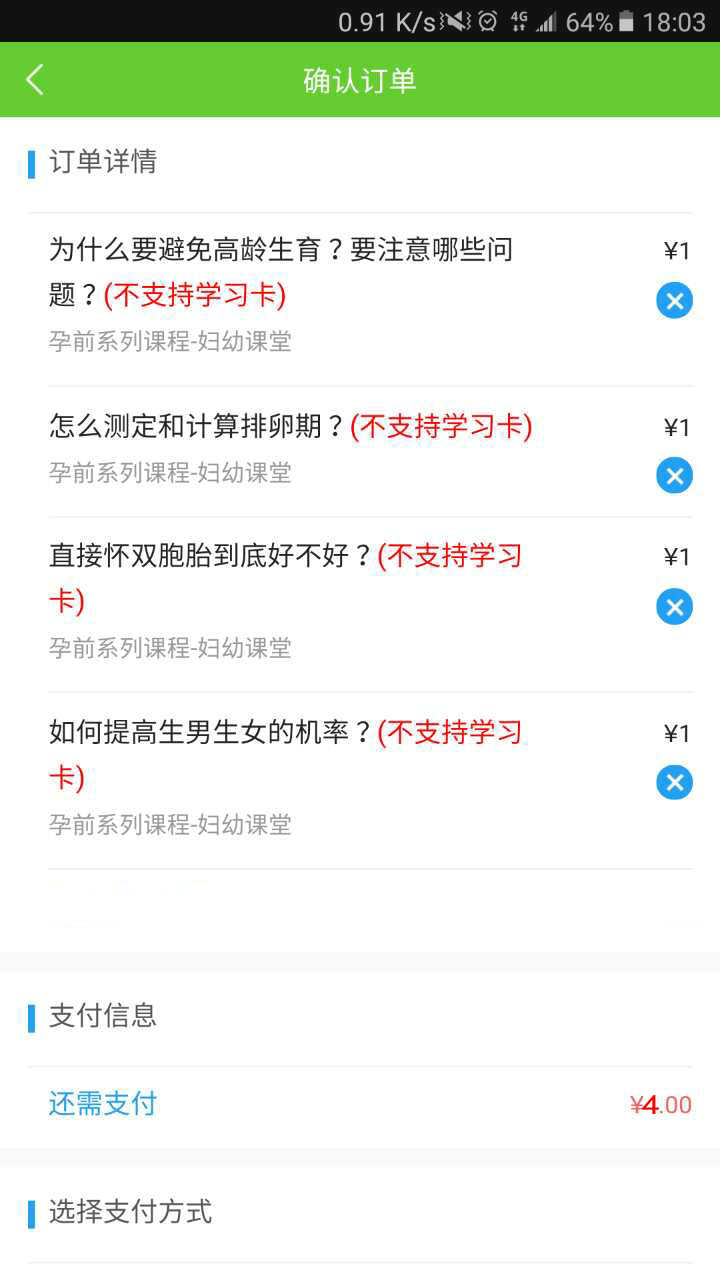Delete the 如何提高生男生女的机率 course from the order

674,782
